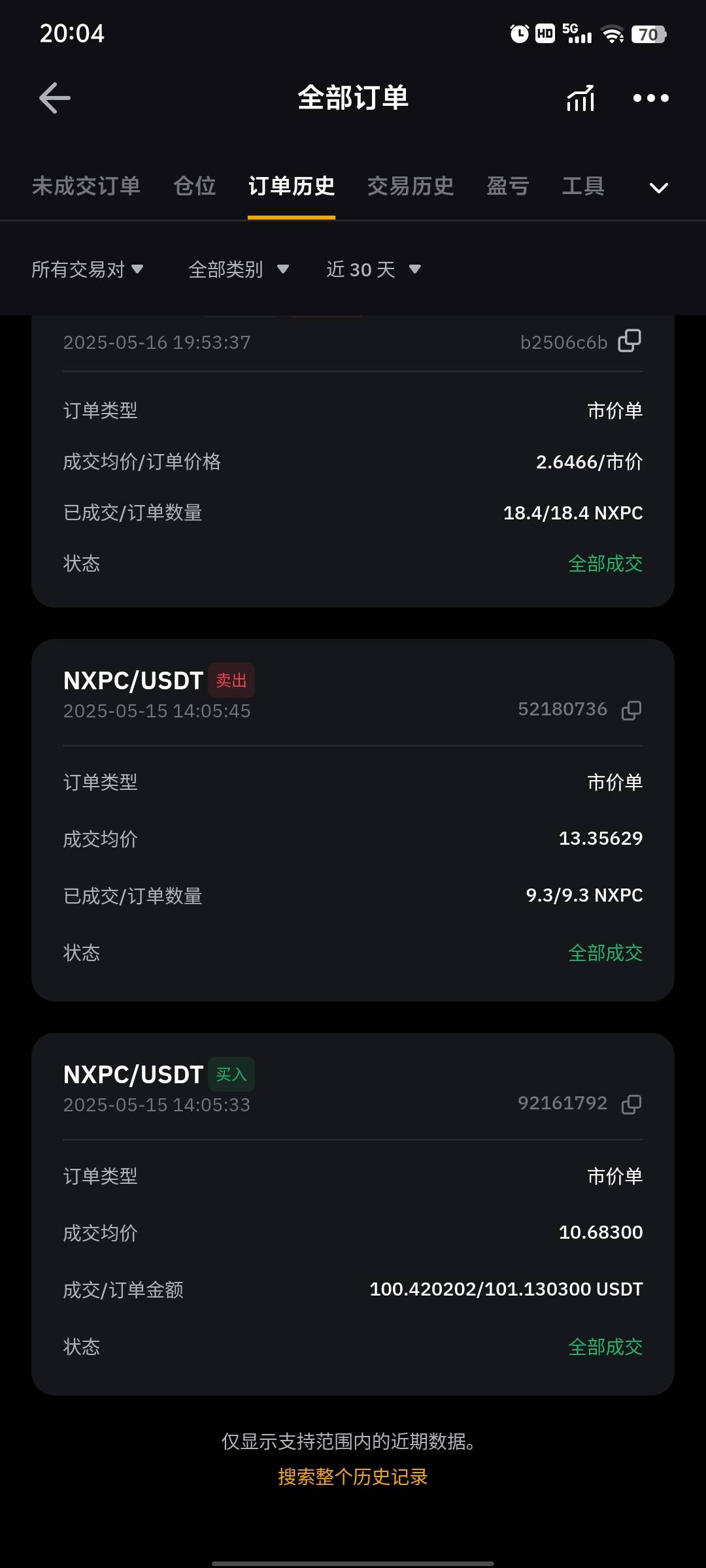
Task: Copy order ID 52180736
Action: point(631,710)
